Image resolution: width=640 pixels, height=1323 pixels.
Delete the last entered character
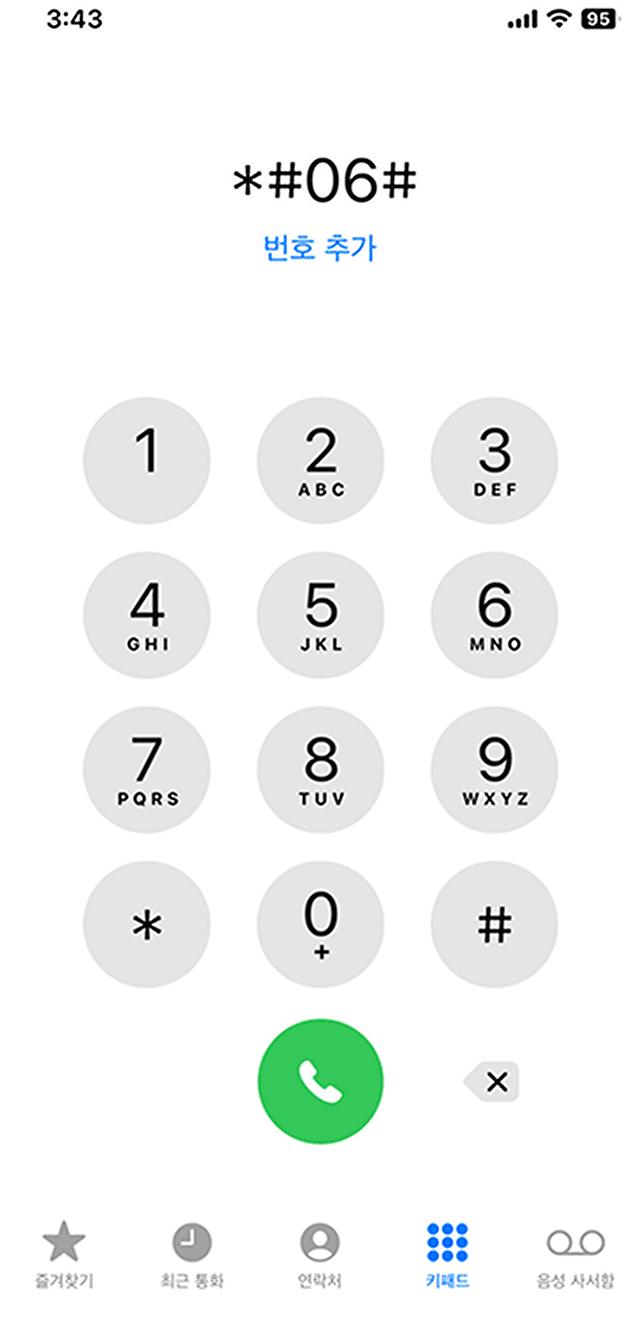(x=493, y=1080)
